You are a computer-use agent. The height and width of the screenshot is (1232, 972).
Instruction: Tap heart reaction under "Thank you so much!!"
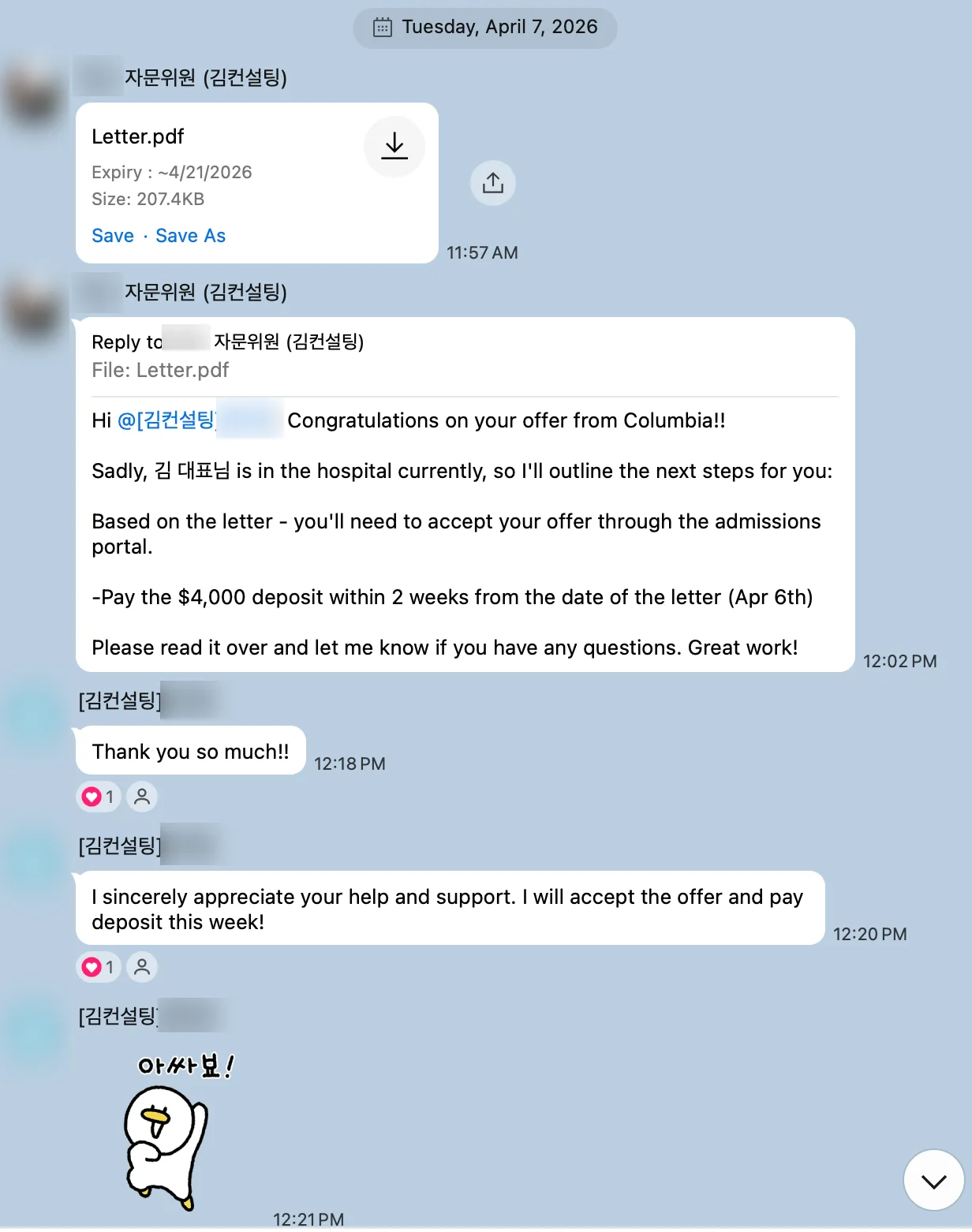pos(98,797)
